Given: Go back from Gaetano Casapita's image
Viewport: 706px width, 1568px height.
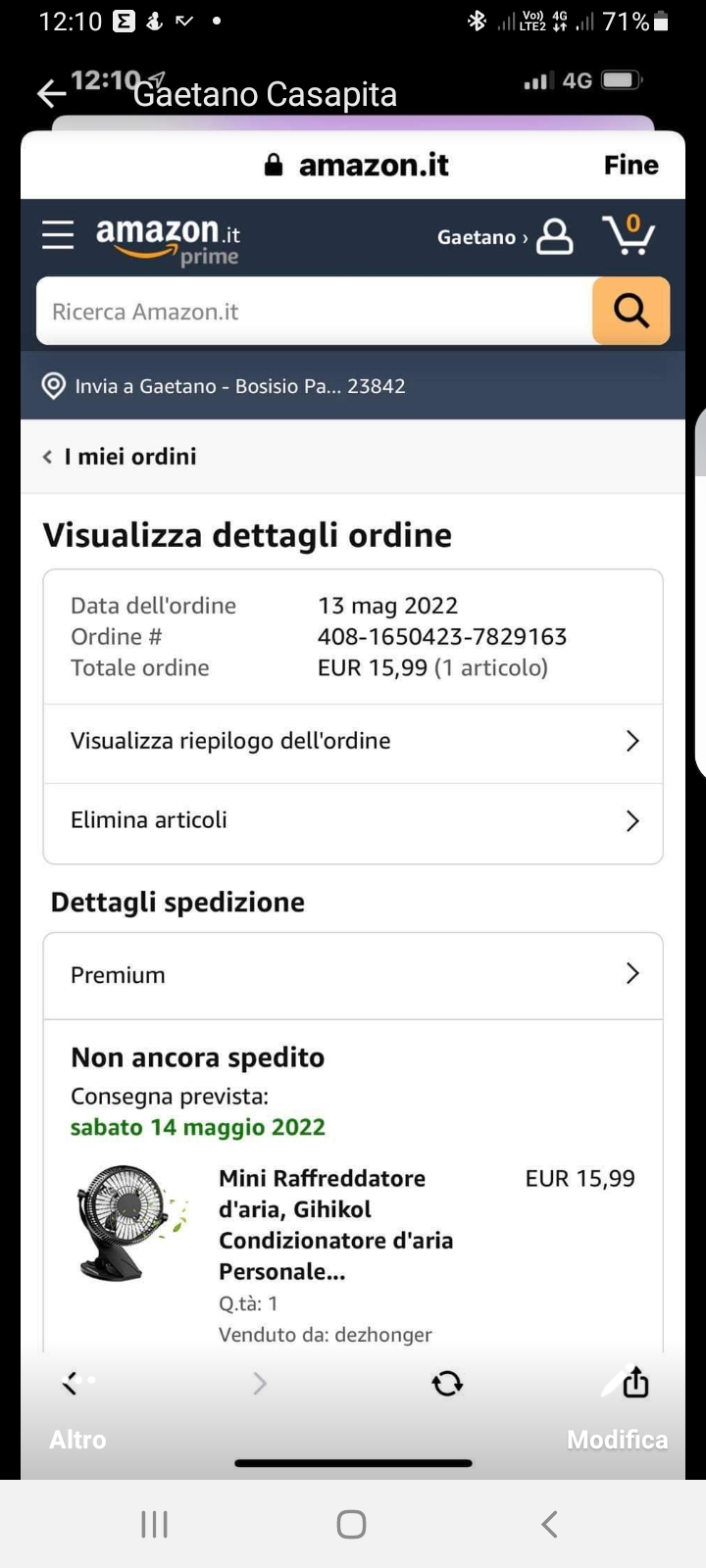Looking at the screenshot, I should [51, 94].
